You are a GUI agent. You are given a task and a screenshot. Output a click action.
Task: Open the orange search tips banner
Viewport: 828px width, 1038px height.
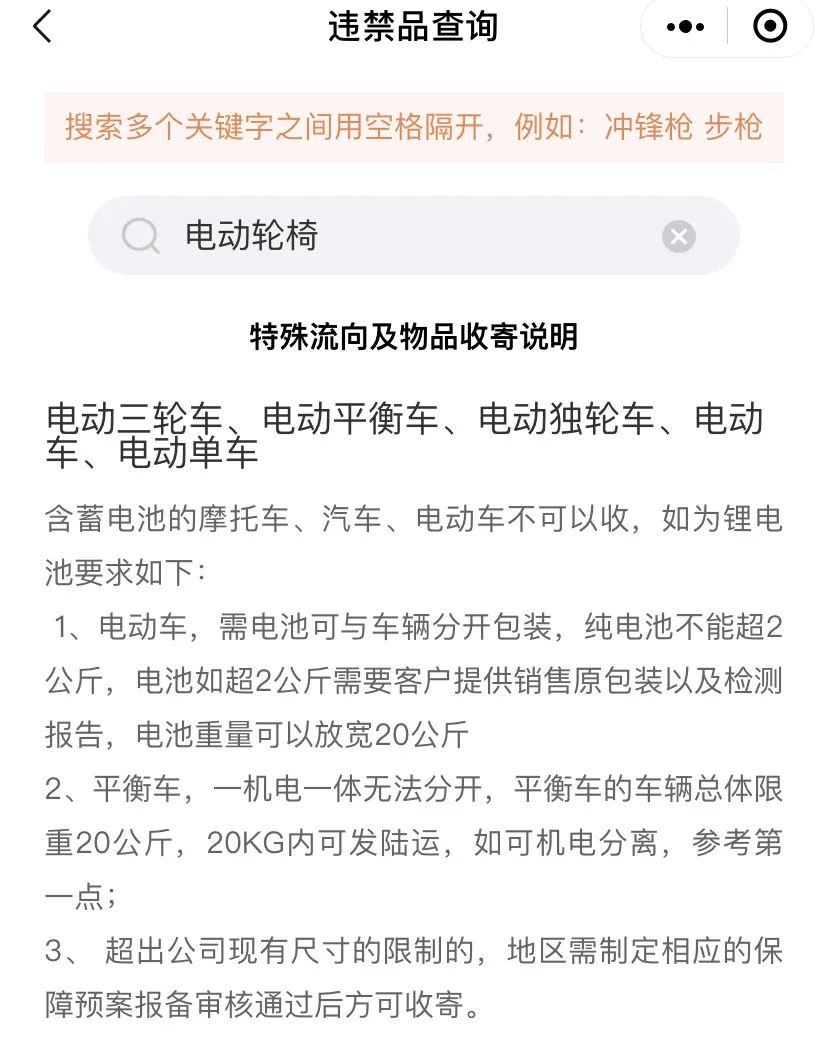[414, 128]
